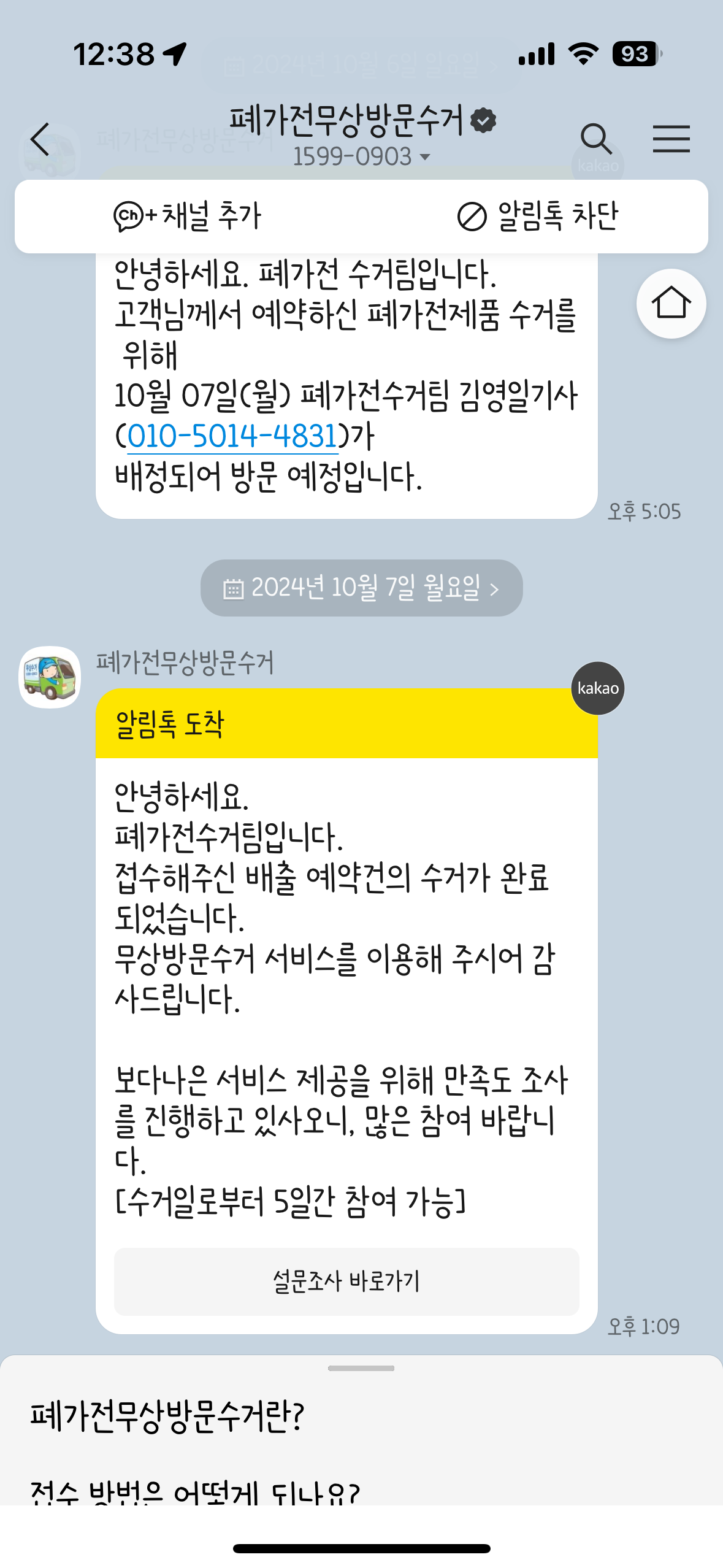Go back to the chat list
This screenshot has width=723, height=1568.
tap(40, 139)
